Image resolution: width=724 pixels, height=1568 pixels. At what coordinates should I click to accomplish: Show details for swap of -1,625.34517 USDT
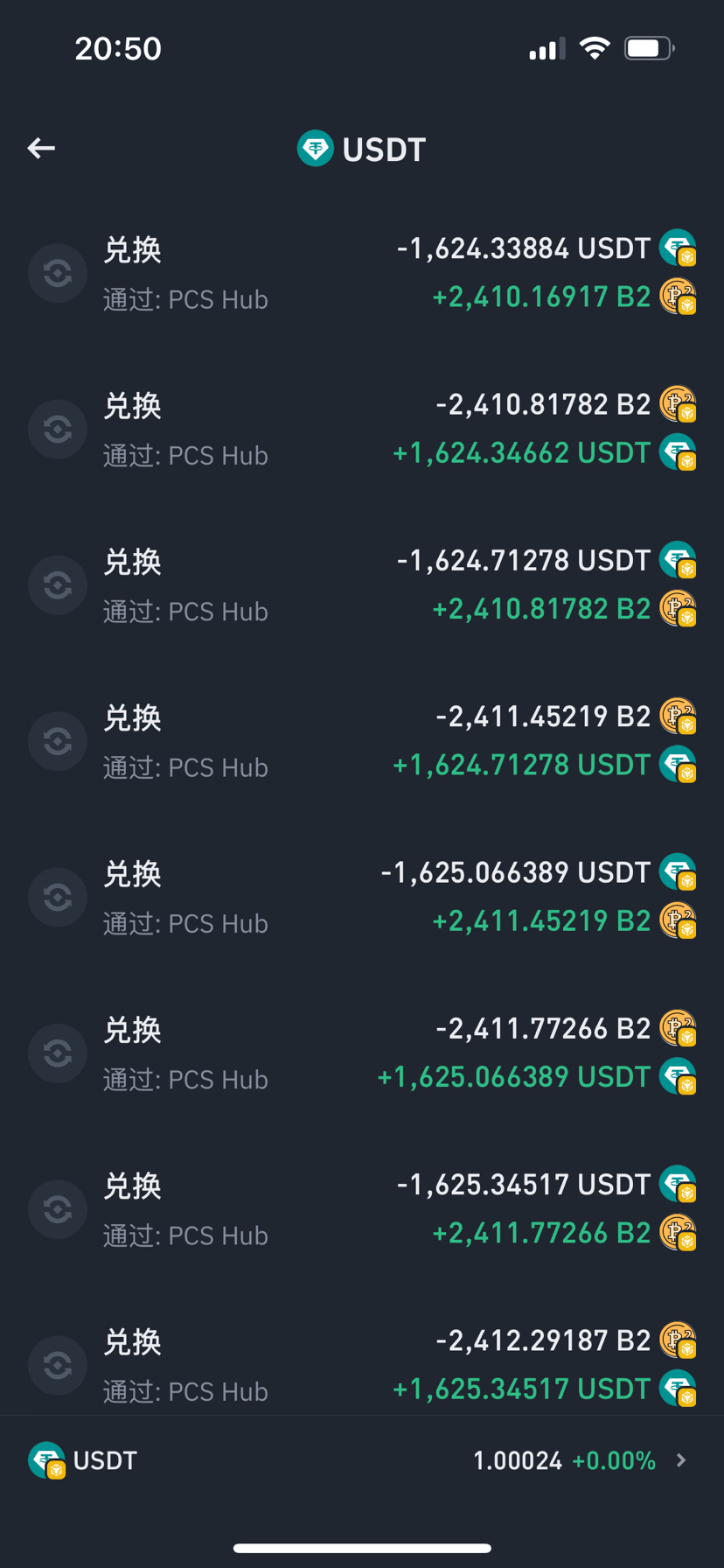click(x=362, y=1208)
